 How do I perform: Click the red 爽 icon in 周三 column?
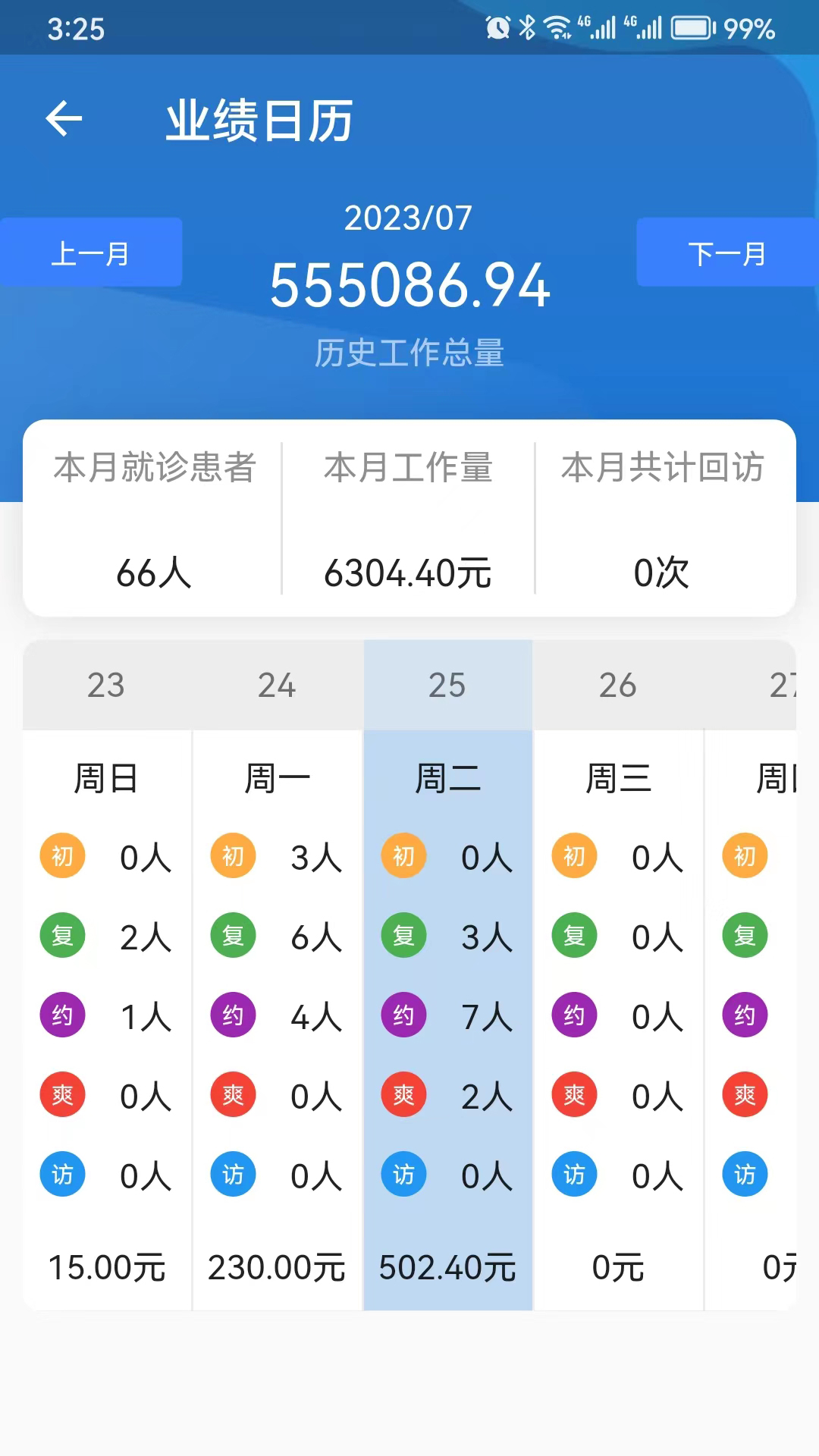pos(574,1094)
